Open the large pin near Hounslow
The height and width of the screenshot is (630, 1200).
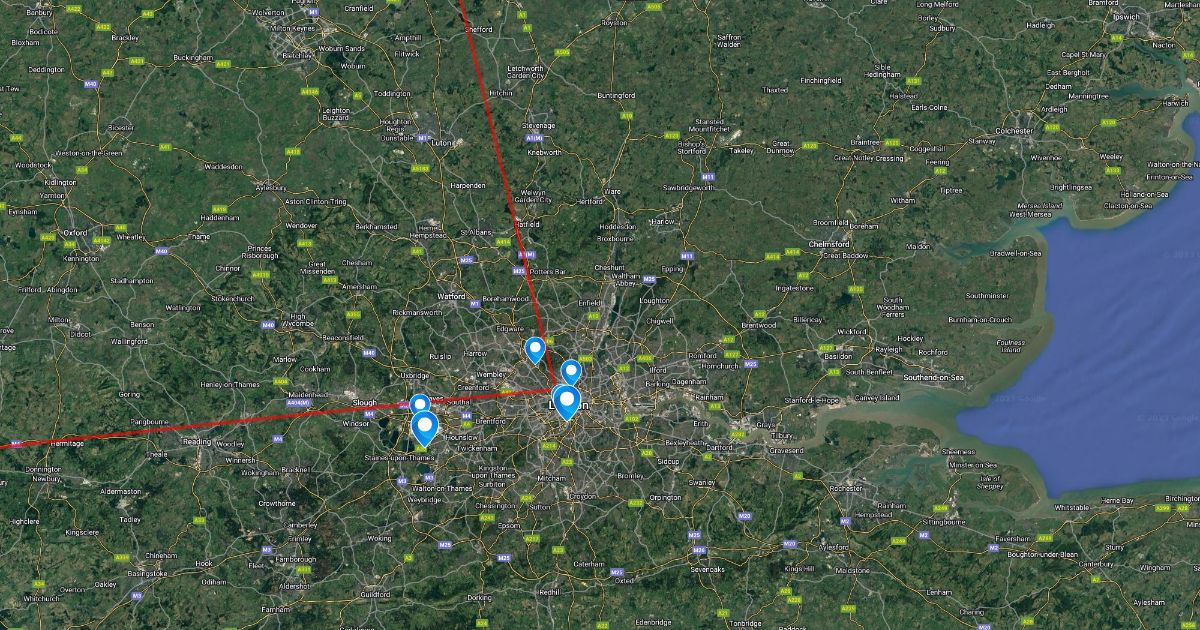click(425, 429)
